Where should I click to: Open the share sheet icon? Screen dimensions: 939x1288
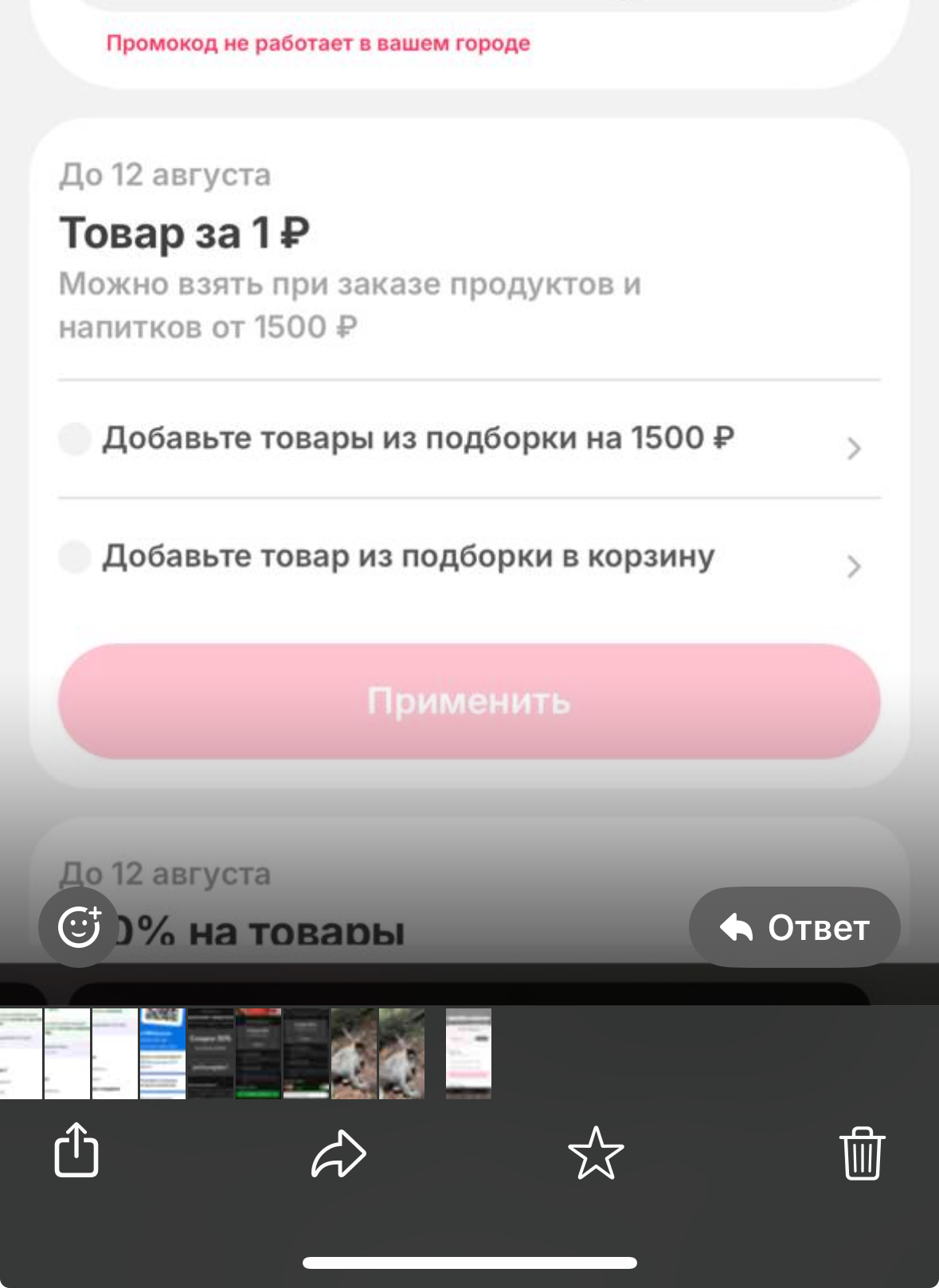pos(76,1149)
